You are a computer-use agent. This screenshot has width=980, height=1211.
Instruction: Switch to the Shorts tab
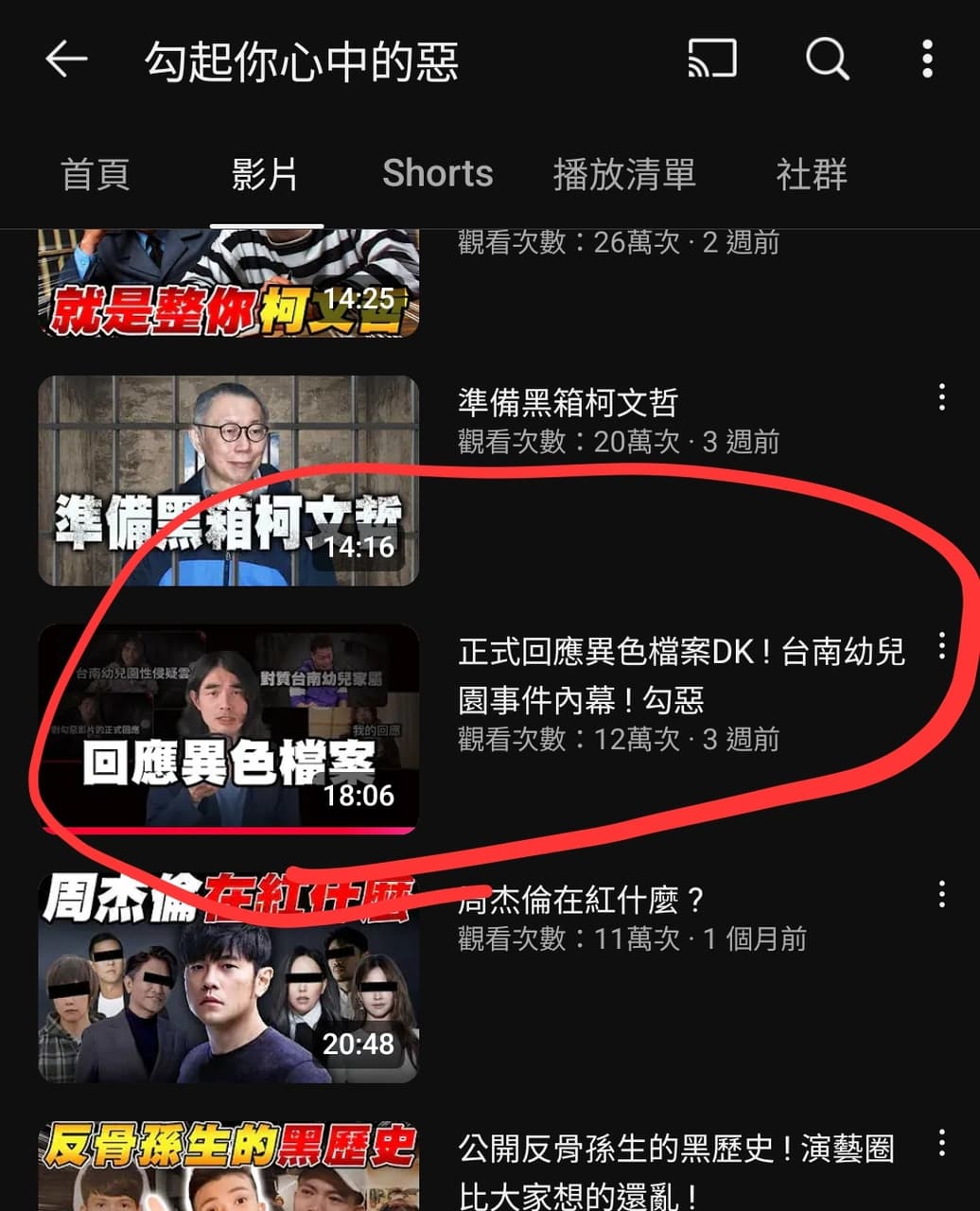click(x=437, y=175)
